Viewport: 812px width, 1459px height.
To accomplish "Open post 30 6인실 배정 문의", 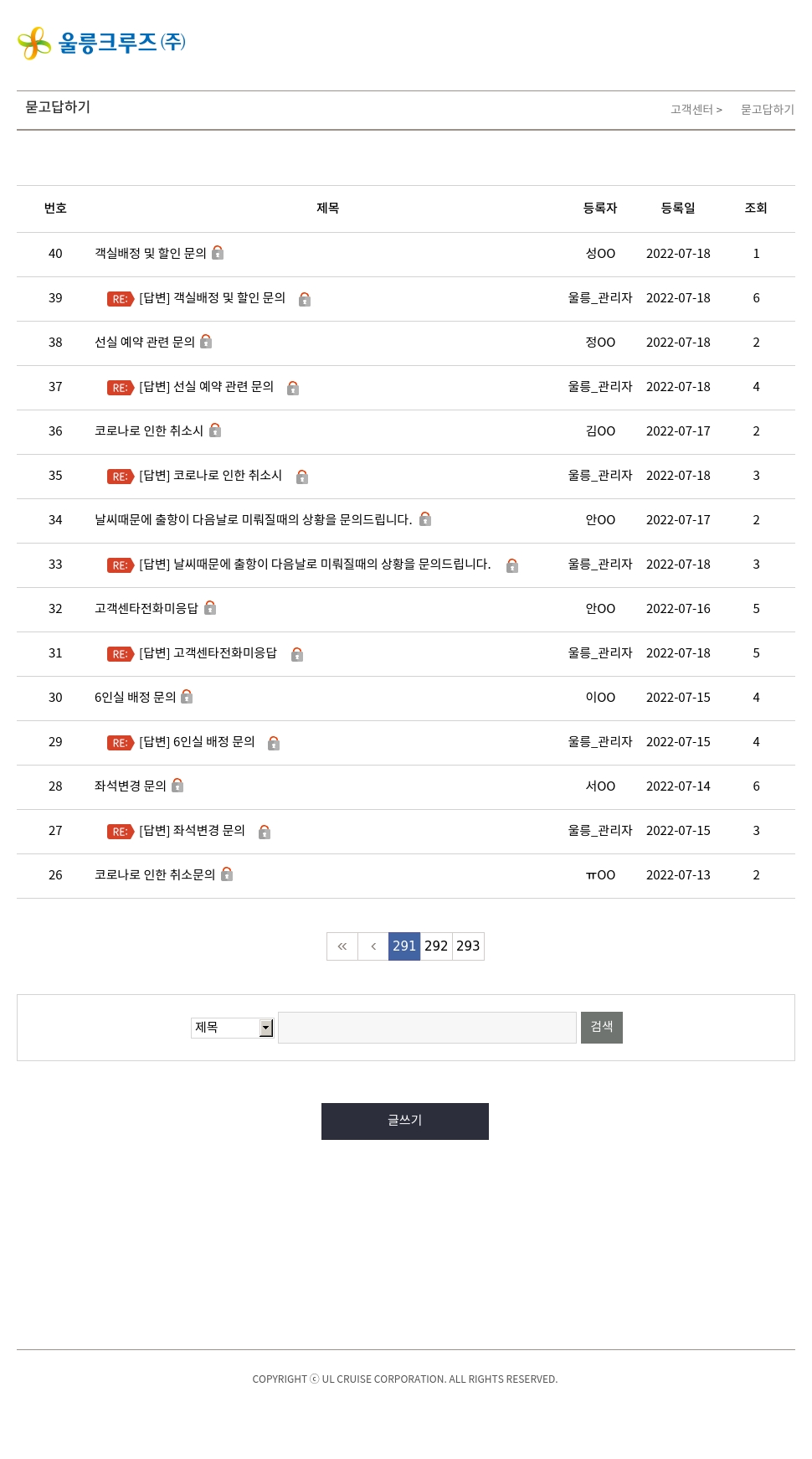I will [136, 697].
